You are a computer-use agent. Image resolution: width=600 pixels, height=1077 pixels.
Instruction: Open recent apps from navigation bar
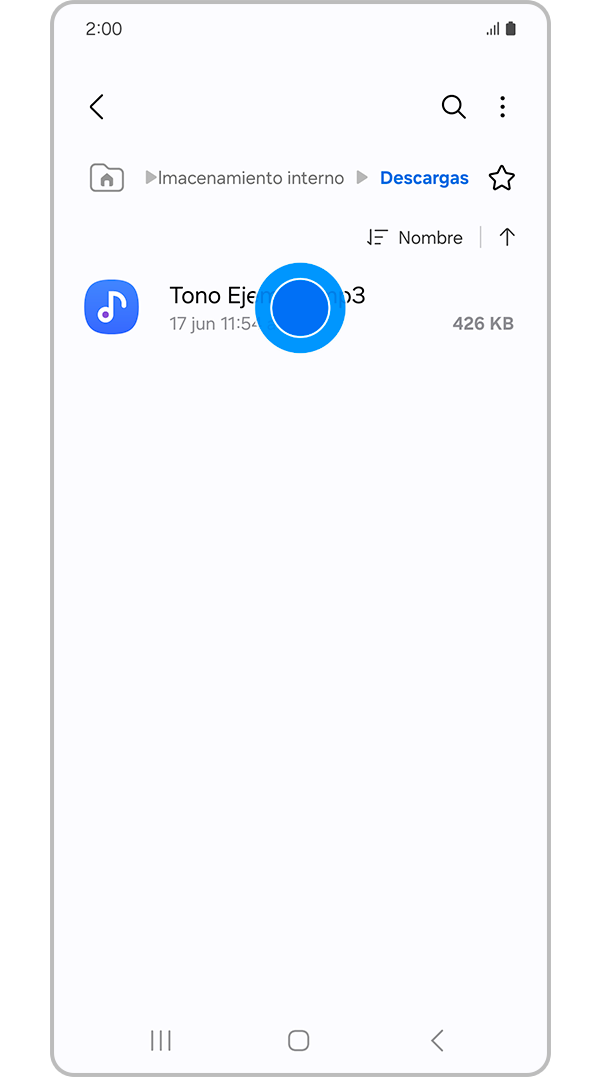(161, 1040)
